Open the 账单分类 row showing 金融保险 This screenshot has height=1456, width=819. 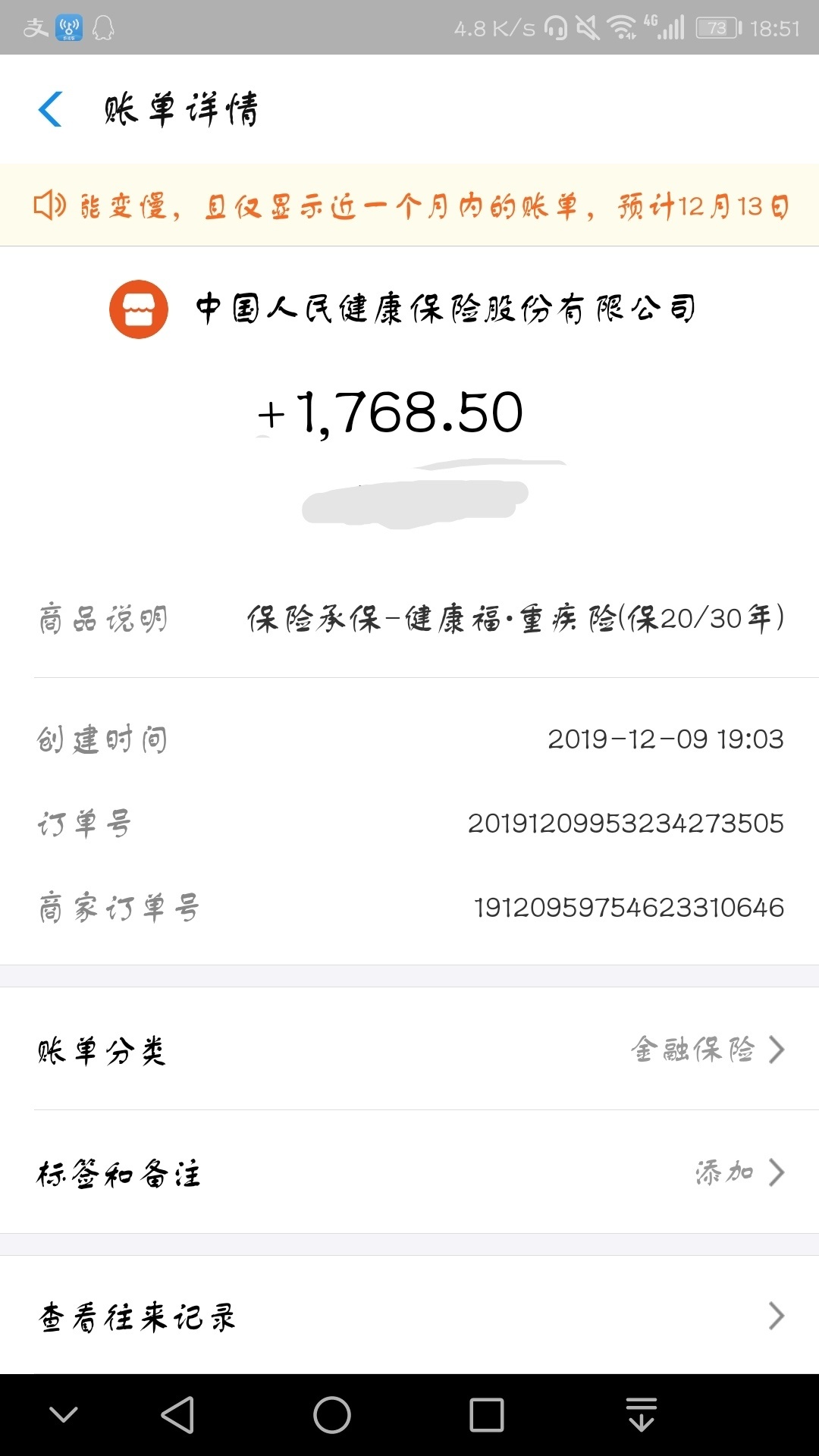[409, 1050]
